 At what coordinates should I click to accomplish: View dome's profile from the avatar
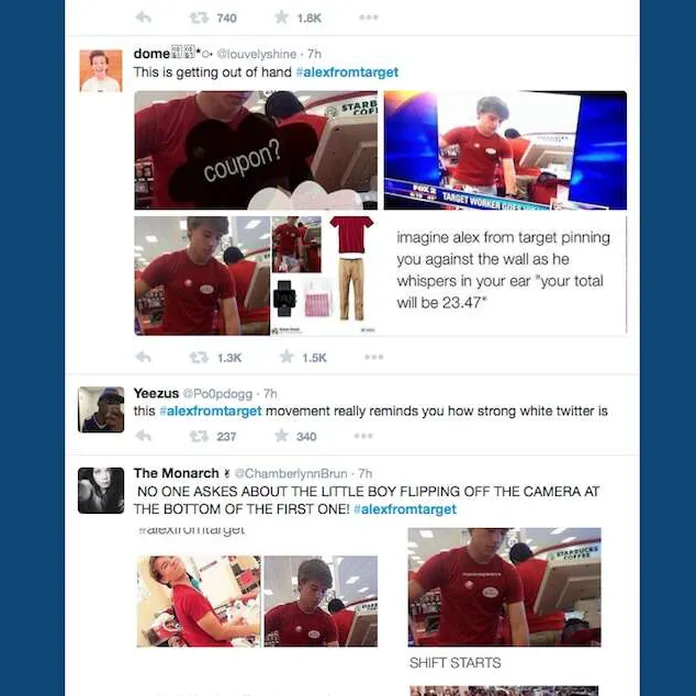(x=100, y=70)
